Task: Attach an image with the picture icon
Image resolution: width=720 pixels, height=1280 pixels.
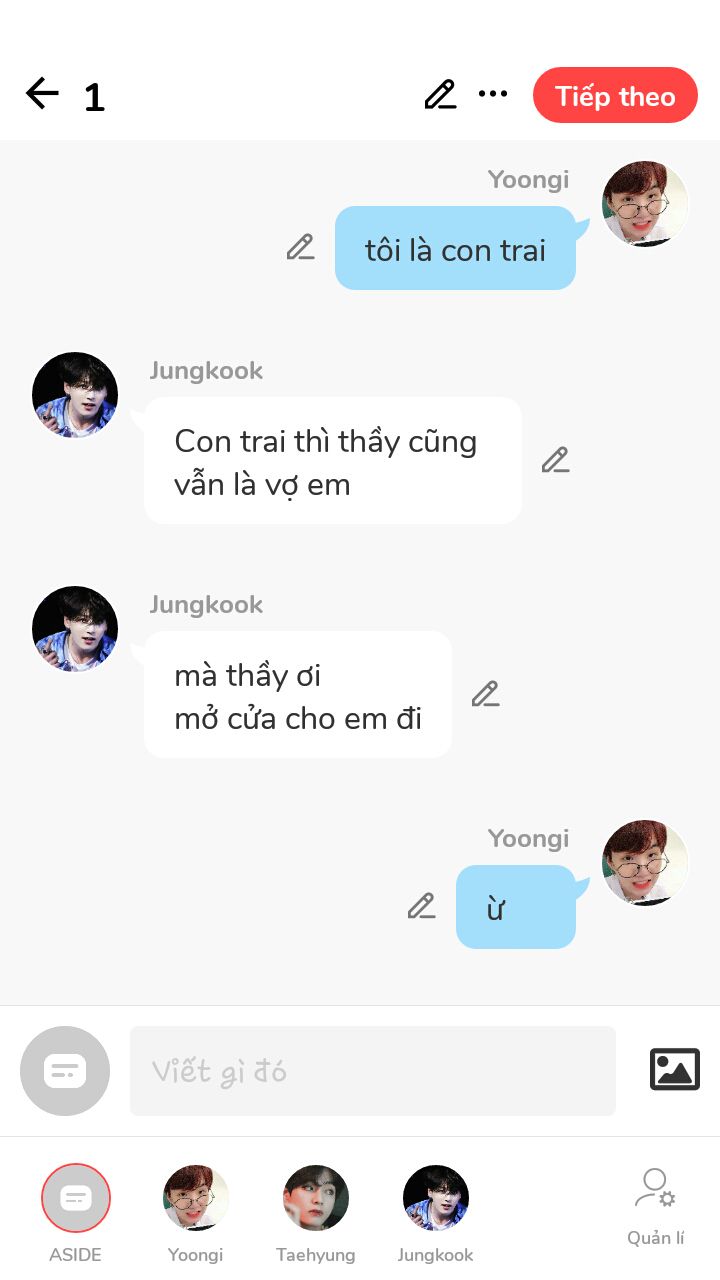Action: [675, 1070]
